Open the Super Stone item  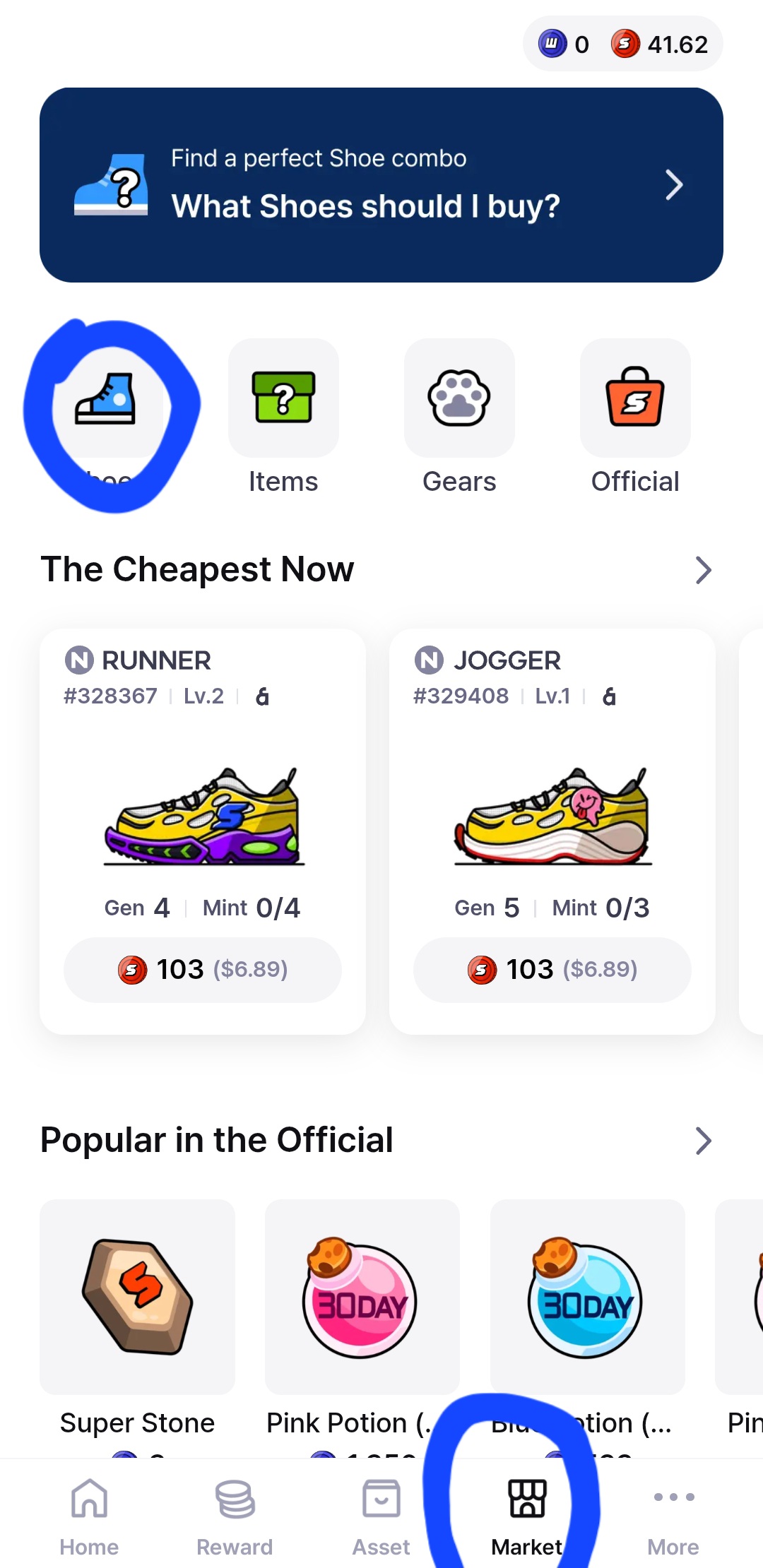point(137,1297)
